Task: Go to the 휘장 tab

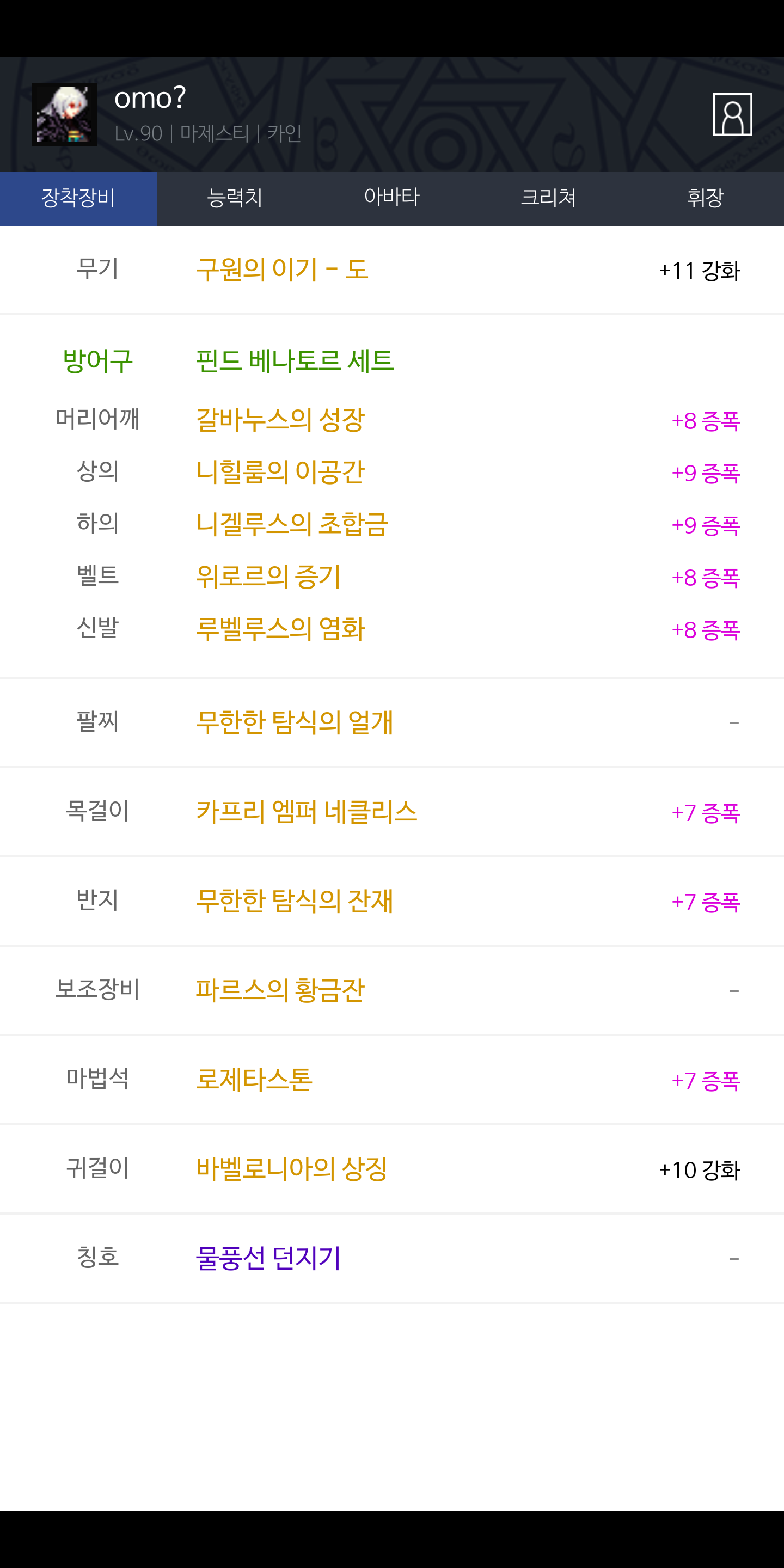Action: click(x=706, y=198)
